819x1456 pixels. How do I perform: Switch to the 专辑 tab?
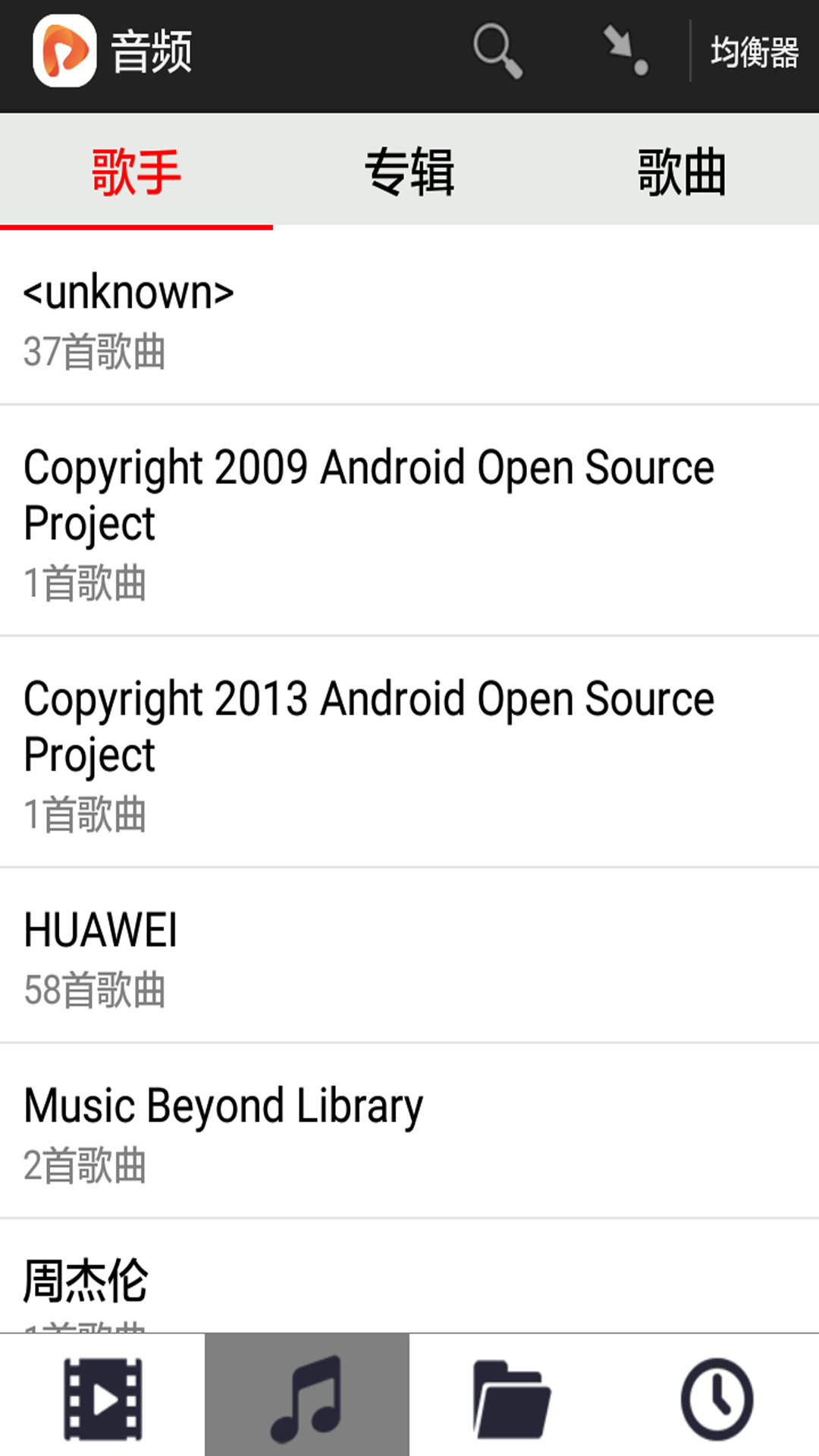[x=409, y=171]
